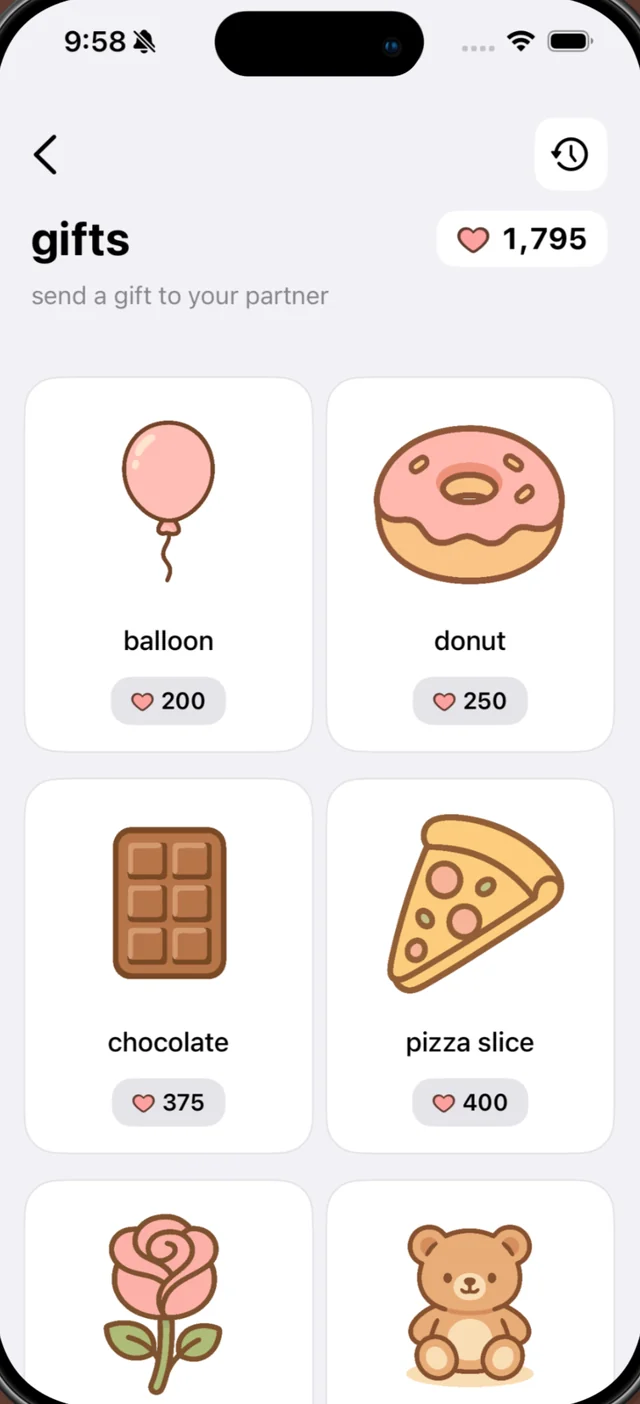Open the gift history clock icon
The image size is (640, 1404).
571,154
